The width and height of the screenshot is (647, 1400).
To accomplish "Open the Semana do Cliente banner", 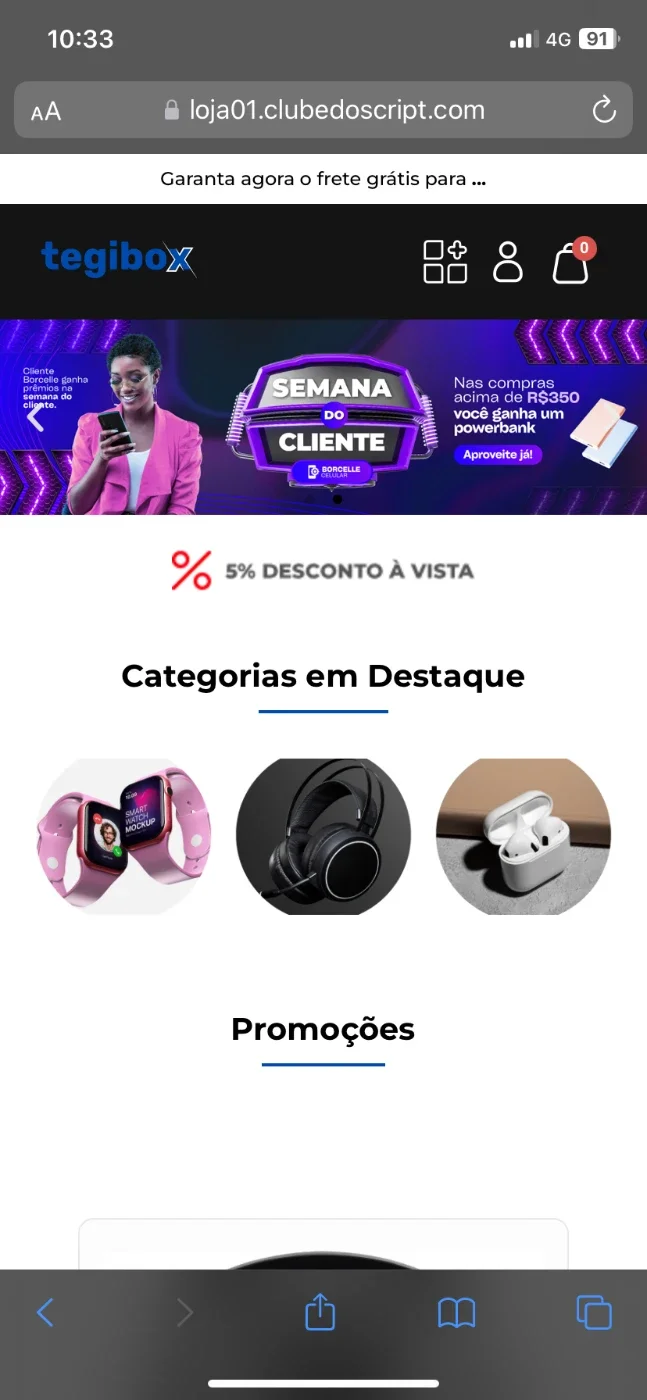I will pos(323,417).
